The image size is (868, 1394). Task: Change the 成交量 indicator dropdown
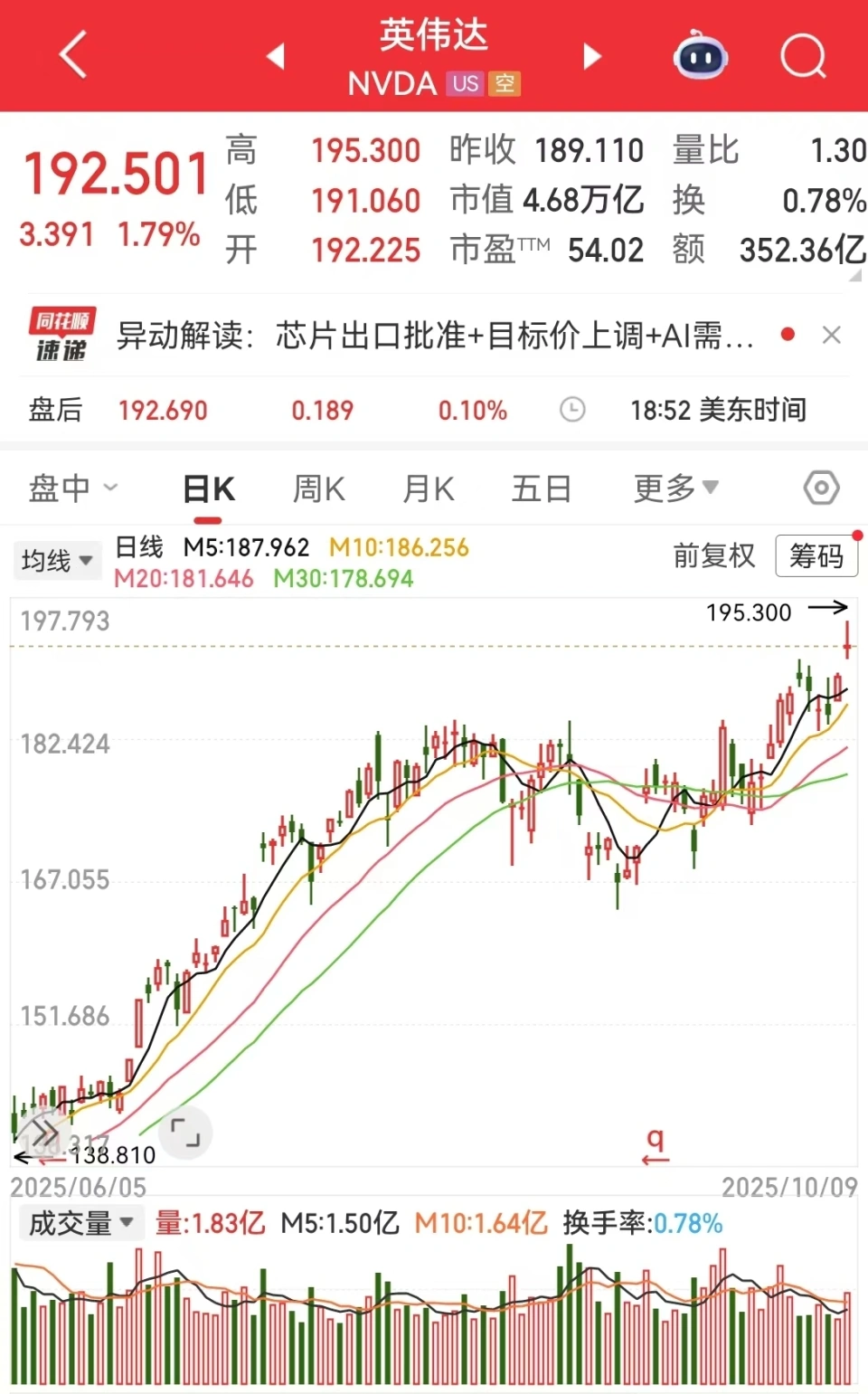pos(80,1224)
